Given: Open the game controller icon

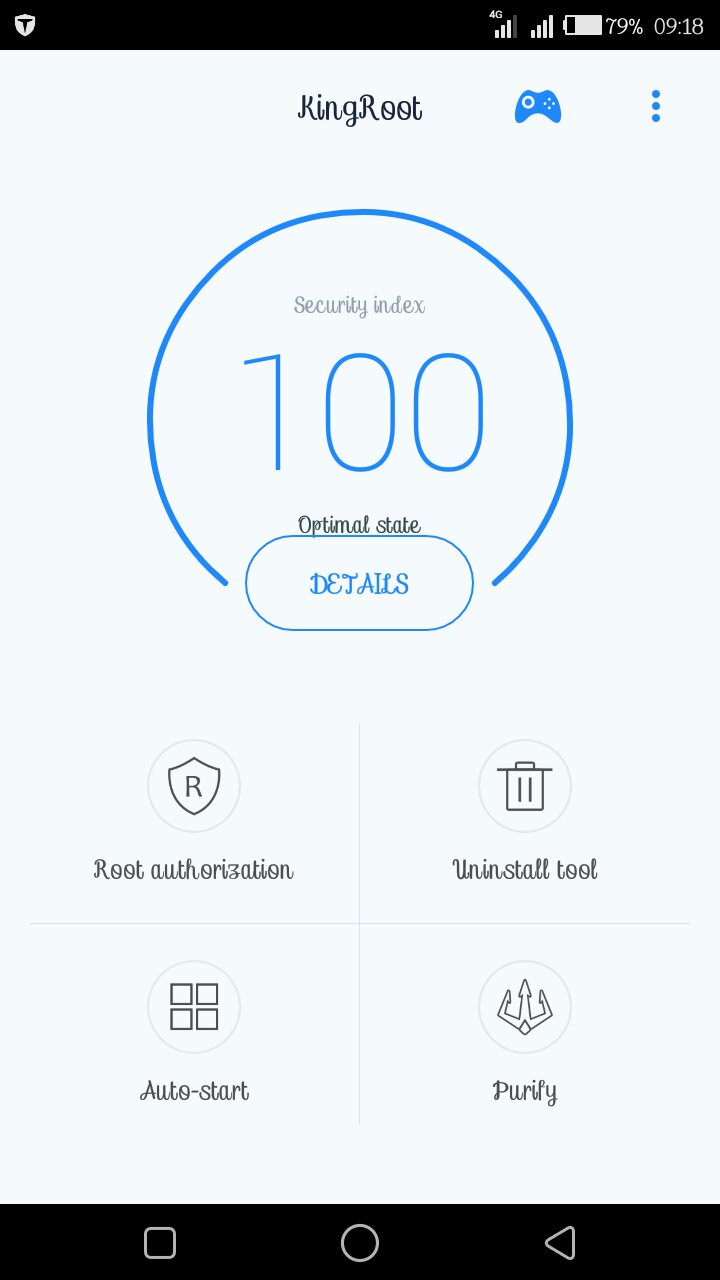Looking at the screenshot, I should tap(538, 106).
